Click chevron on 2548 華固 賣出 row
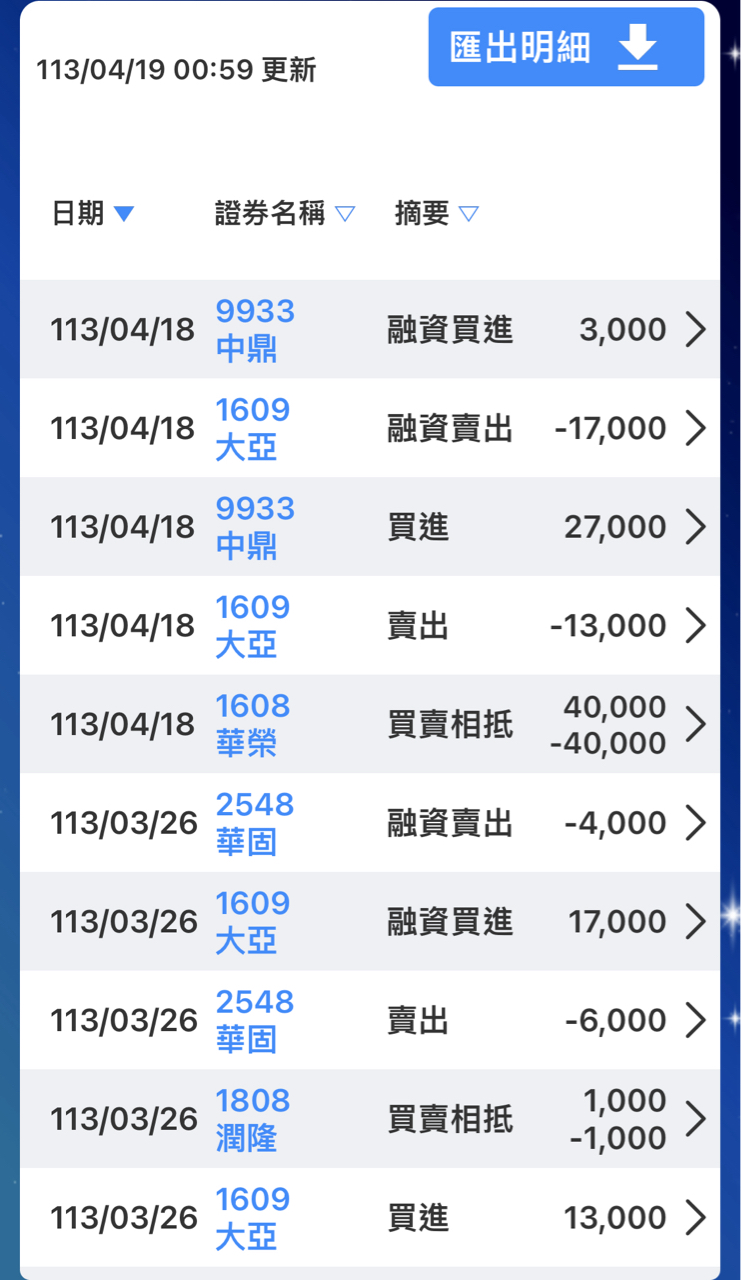Image resolution: width=741 pixels, height=1280 pixels. click(x=697, y=1020)
